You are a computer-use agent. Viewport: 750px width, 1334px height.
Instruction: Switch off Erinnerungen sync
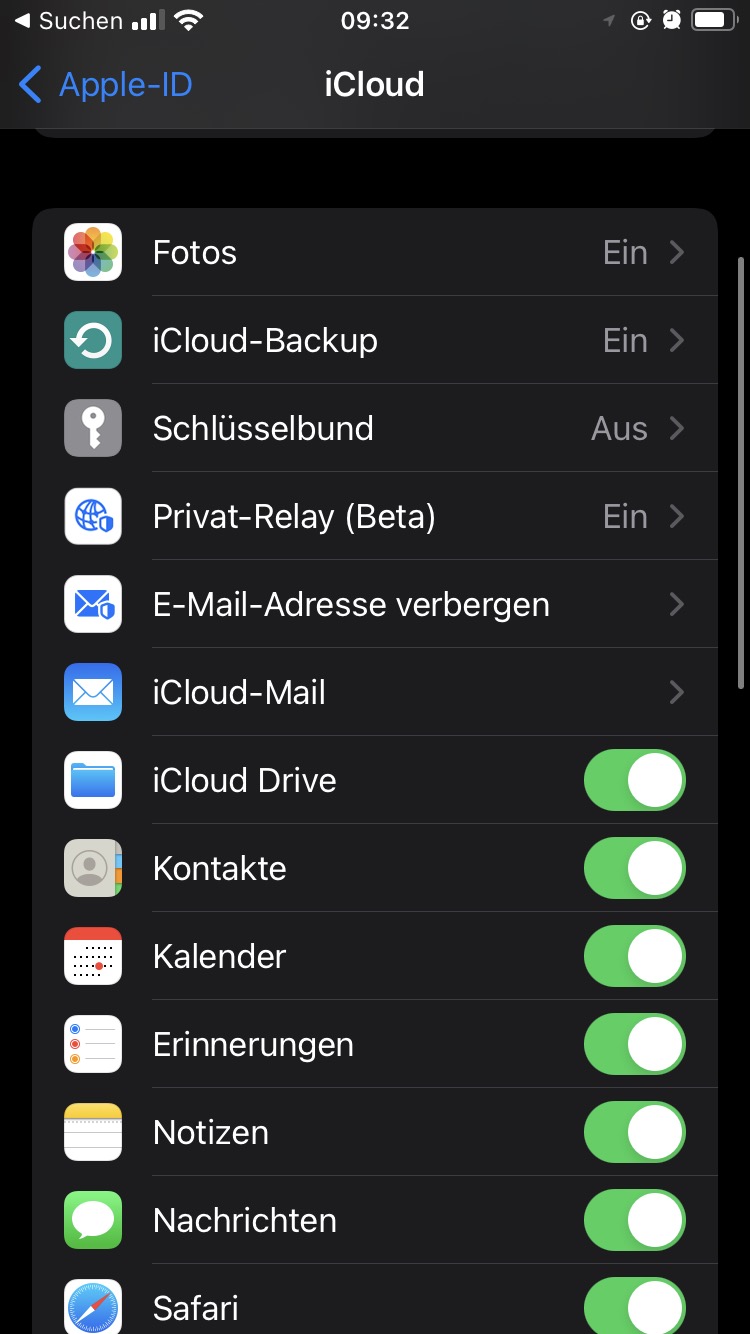[x=634, y=1045]
